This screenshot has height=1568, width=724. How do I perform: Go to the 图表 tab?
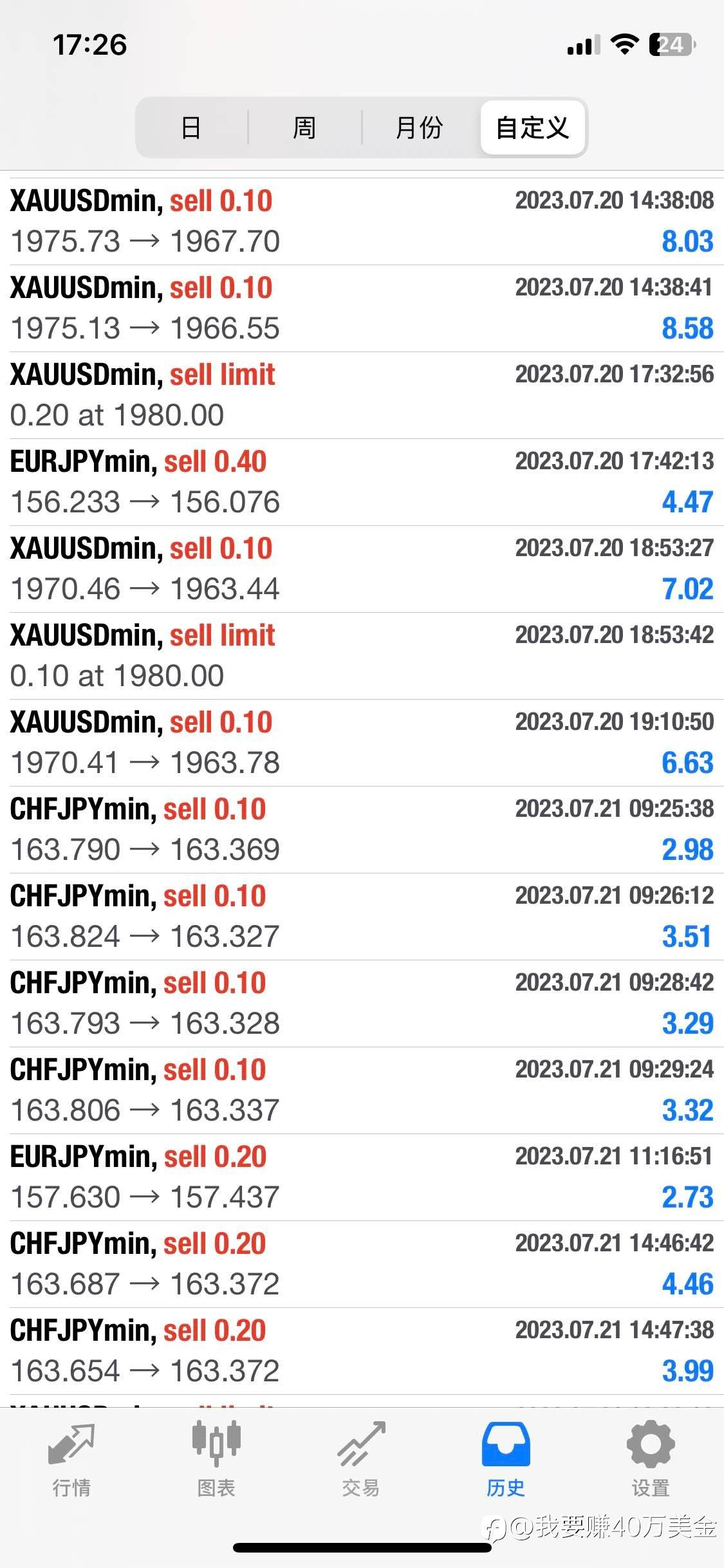(x=216, y=1461)
